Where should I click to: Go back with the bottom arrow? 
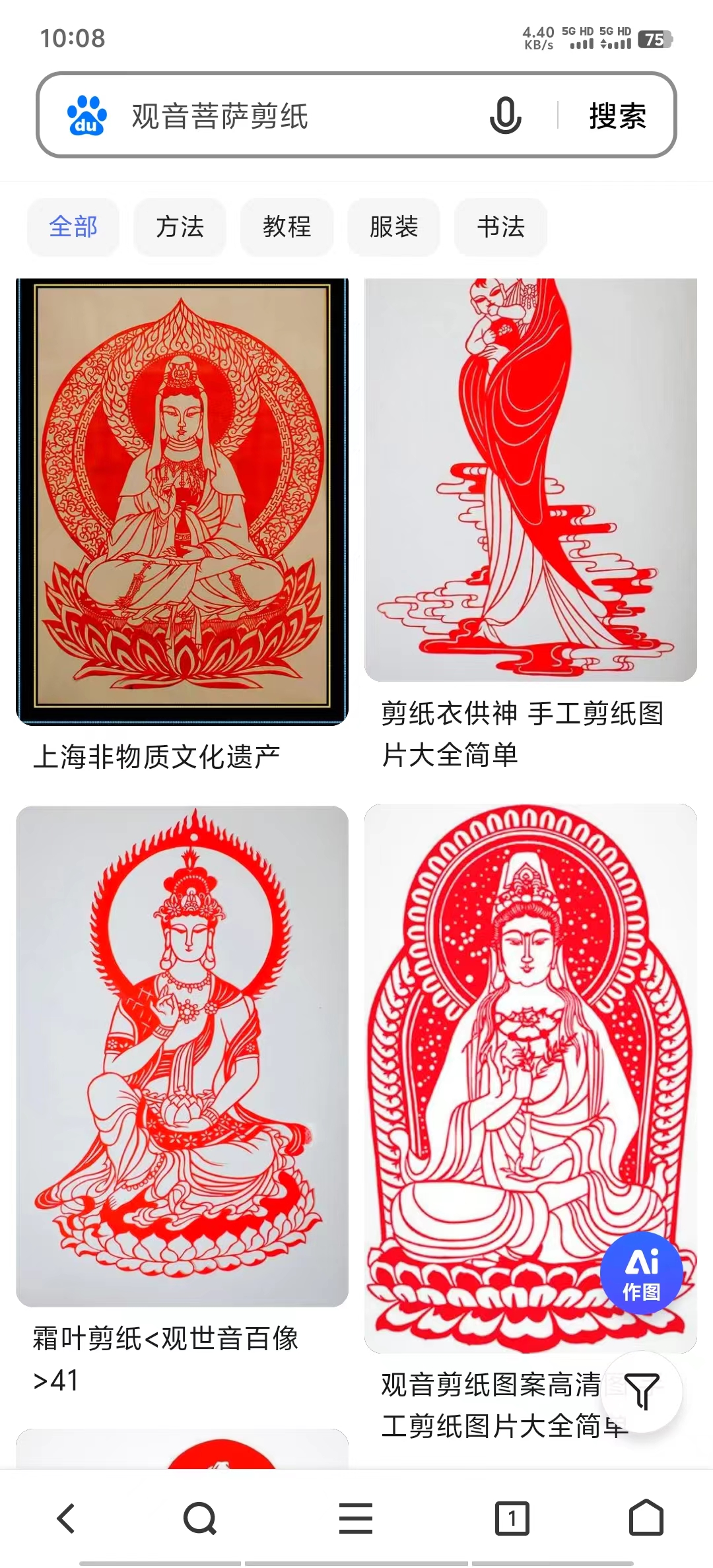pyautogui.click(x=66, y=1519)
